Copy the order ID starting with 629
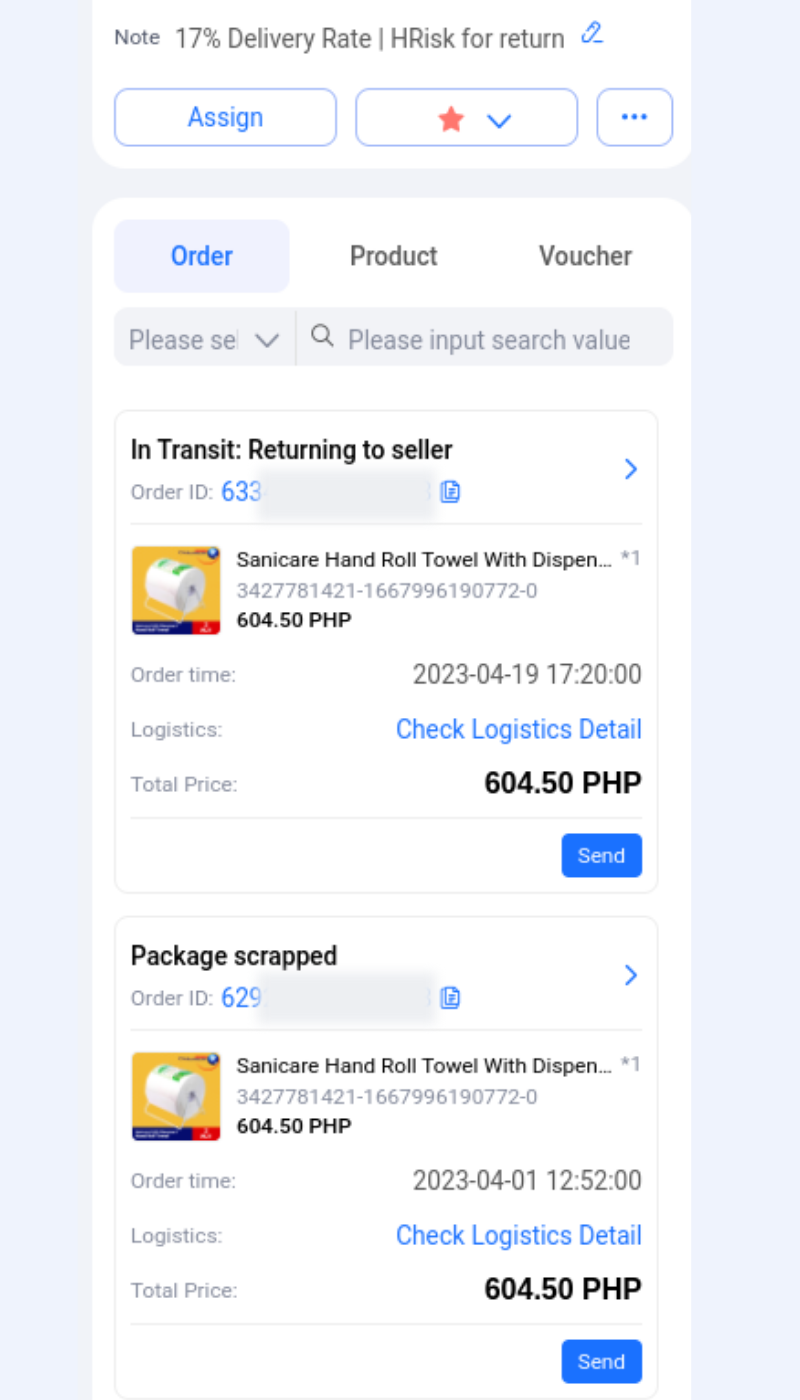The width and height of the screenshot is (800, 1400). pyautogui.click(x=450, y=998)
